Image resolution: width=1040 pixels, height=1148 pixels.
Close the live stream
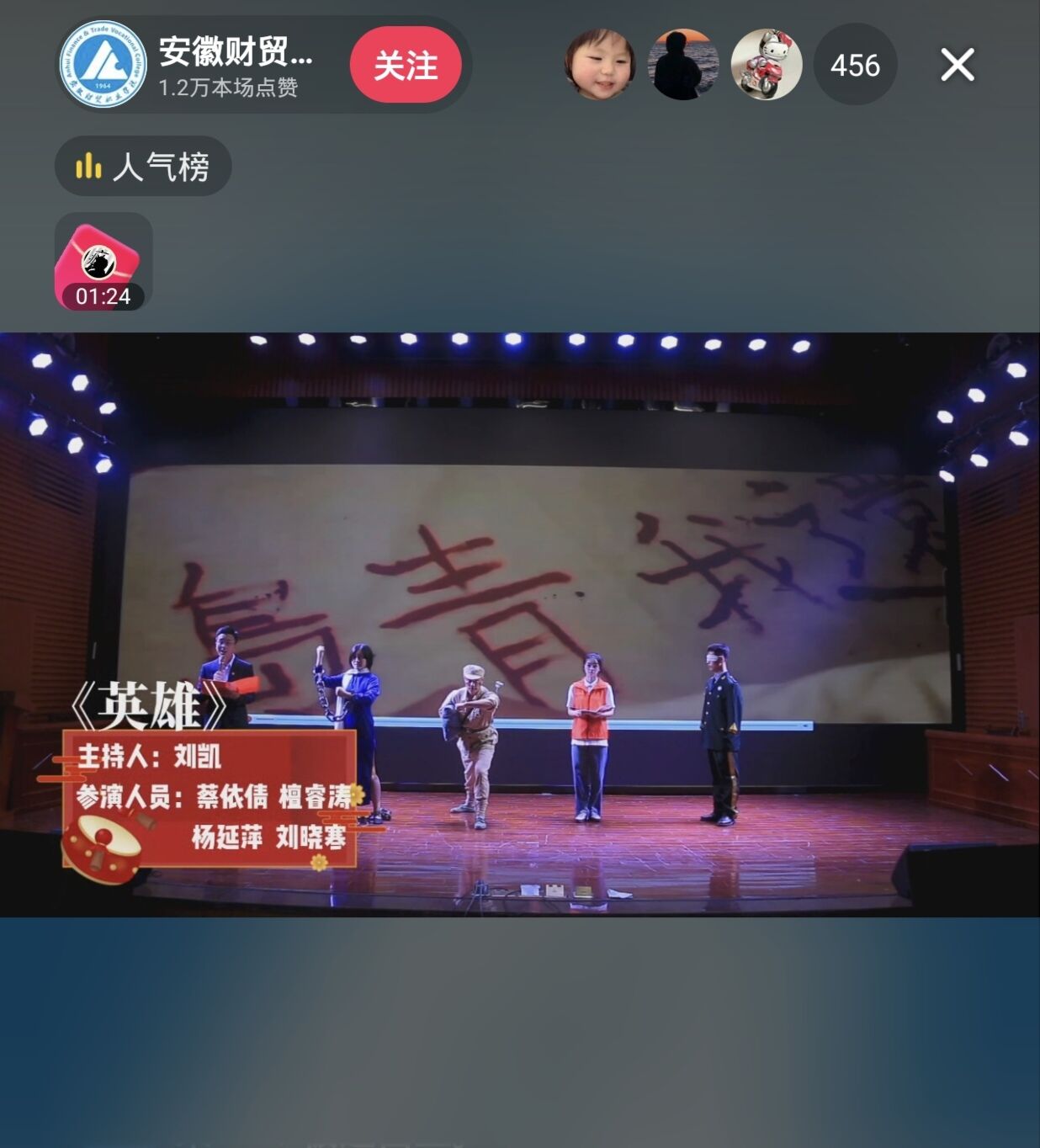957,65
